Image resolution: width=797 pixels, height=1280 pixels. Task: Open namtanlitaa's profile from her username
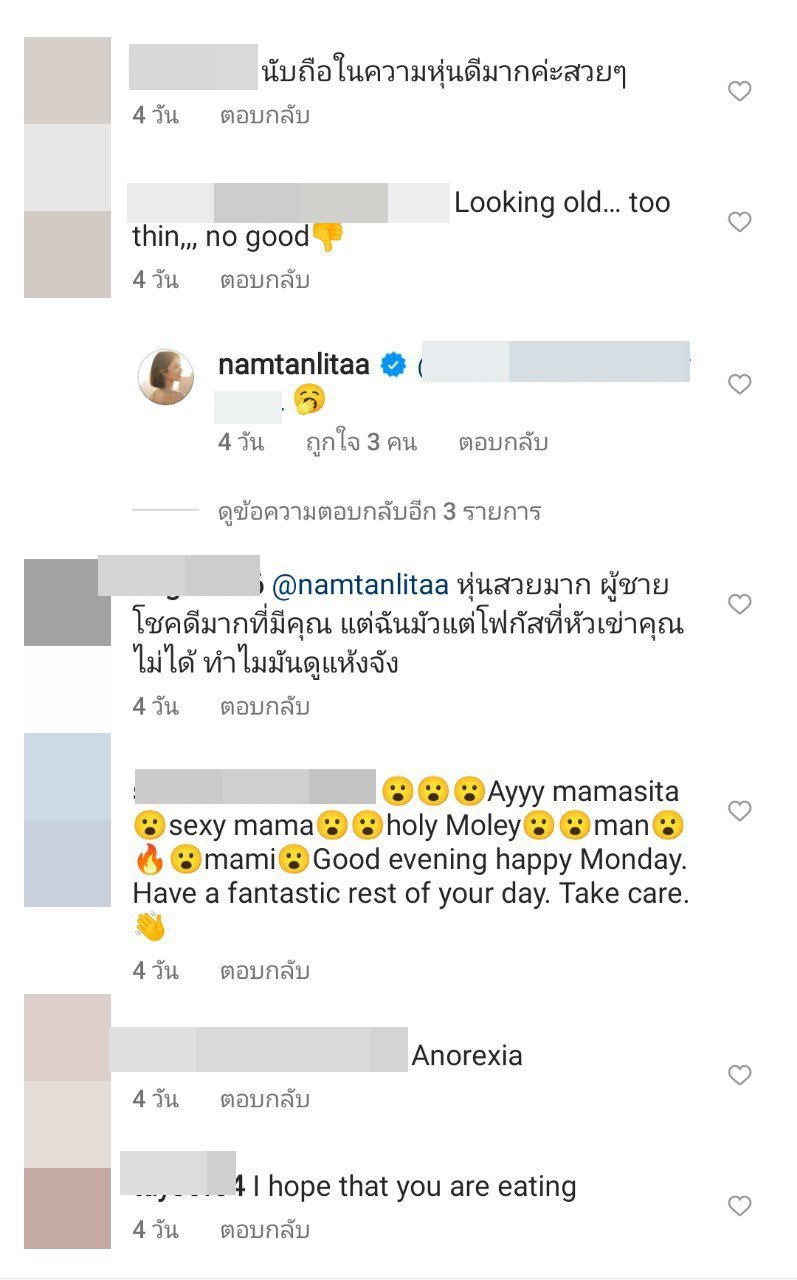[x=294, y=365]
